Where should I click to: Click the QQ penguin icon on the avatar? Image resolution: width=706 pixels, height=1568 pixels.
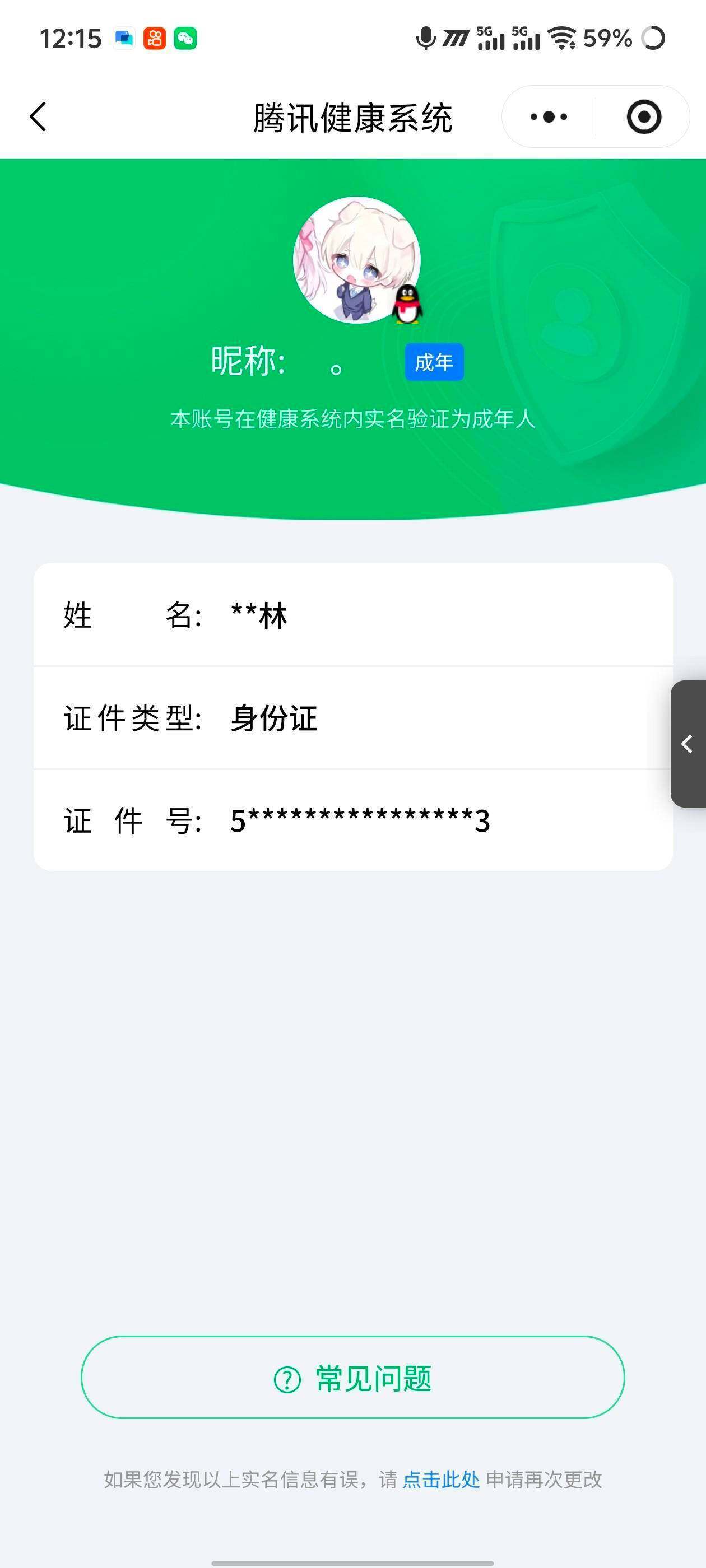[407, 303]
